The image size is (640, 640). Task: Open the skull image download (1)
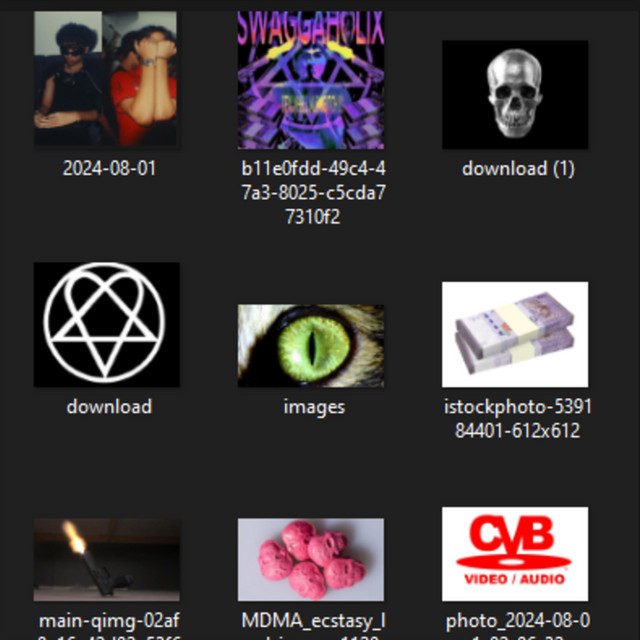click(x=515, y=95)
